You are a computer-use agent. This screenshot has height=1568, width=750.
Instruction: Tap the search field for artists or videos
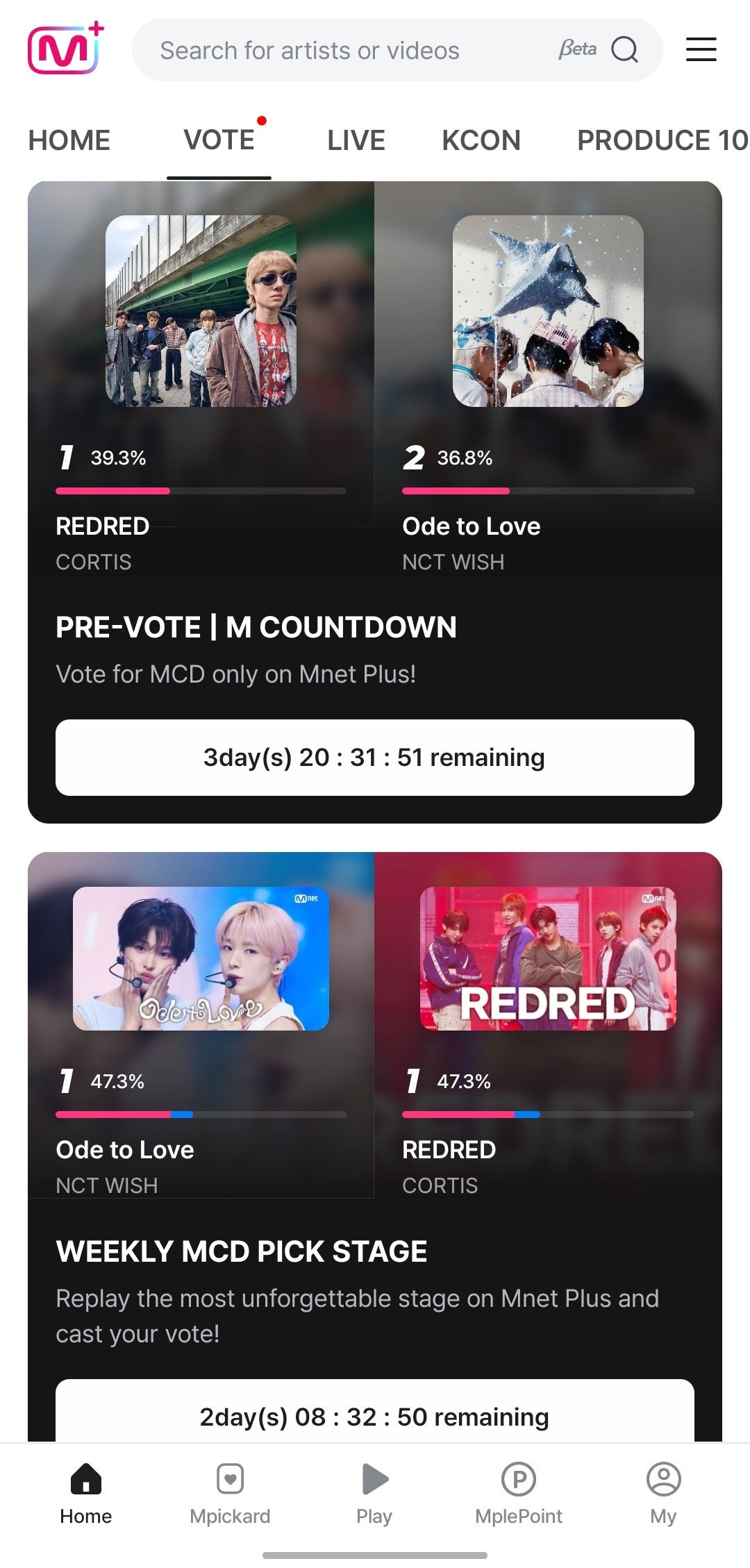click(x=347, y=50)
